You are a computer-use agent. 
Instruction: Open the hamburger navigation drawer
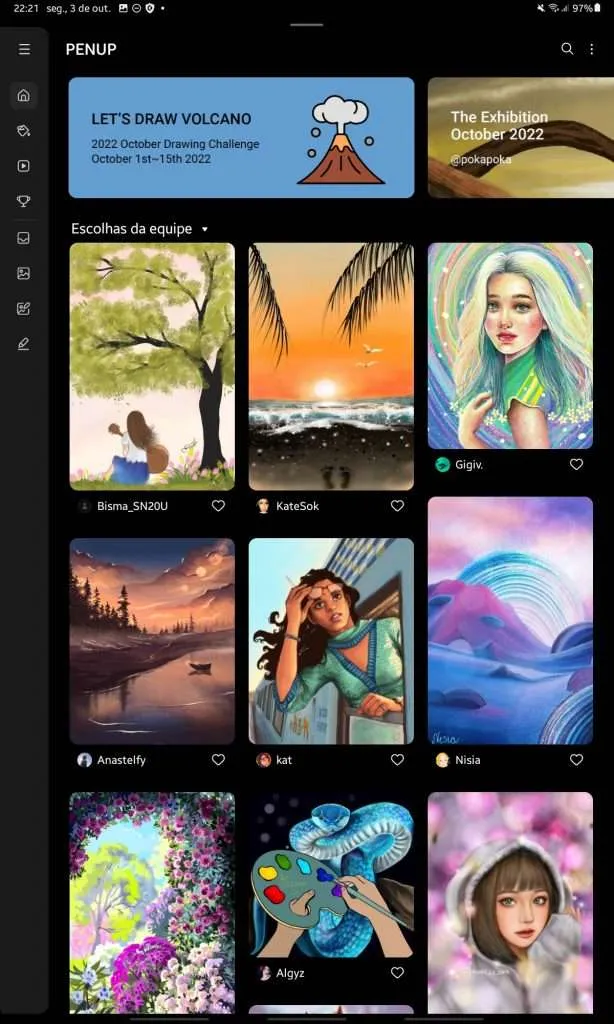point(24,49)
